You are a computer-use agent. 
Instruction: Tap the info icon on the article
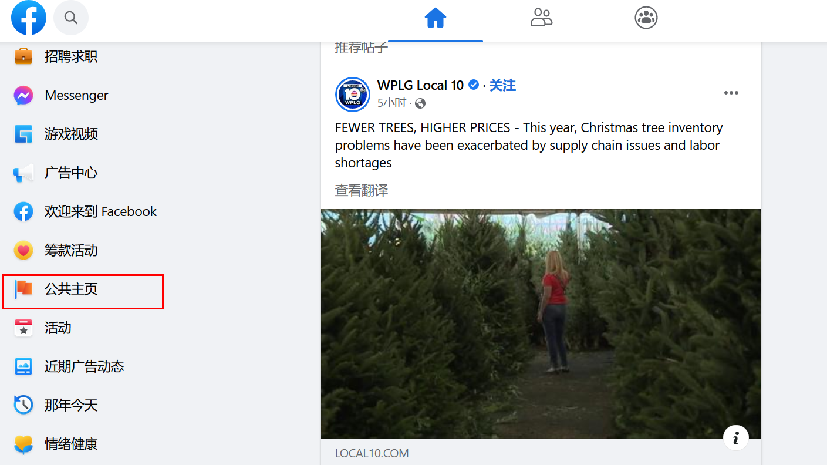pyautogui.click(x=735, y=437)
